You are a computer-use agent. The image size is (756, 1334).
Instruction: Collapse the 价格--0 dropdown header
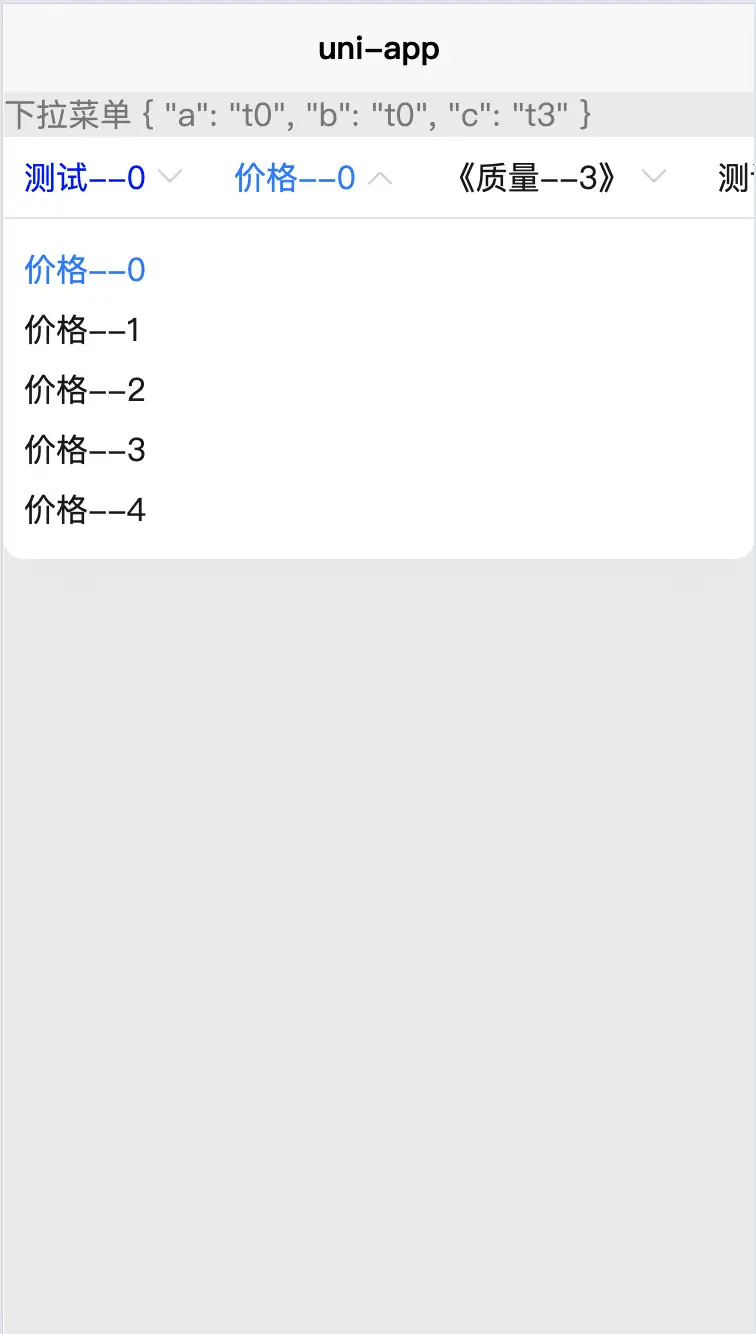(313, 178)
